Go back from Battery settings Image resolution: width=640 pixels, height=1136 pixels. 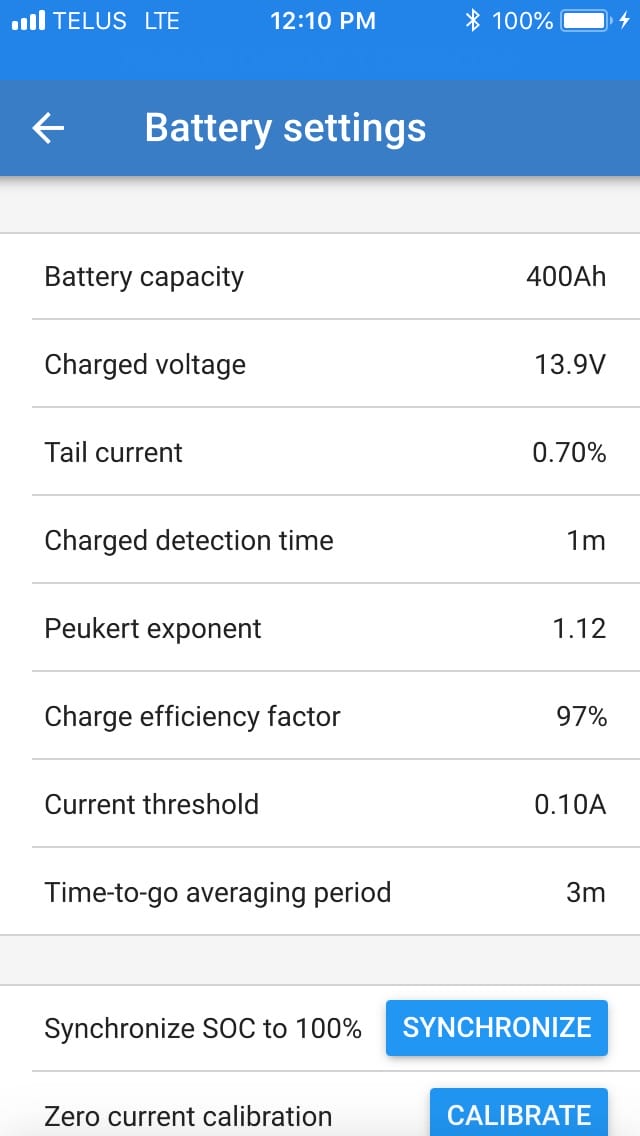[48, 128]
